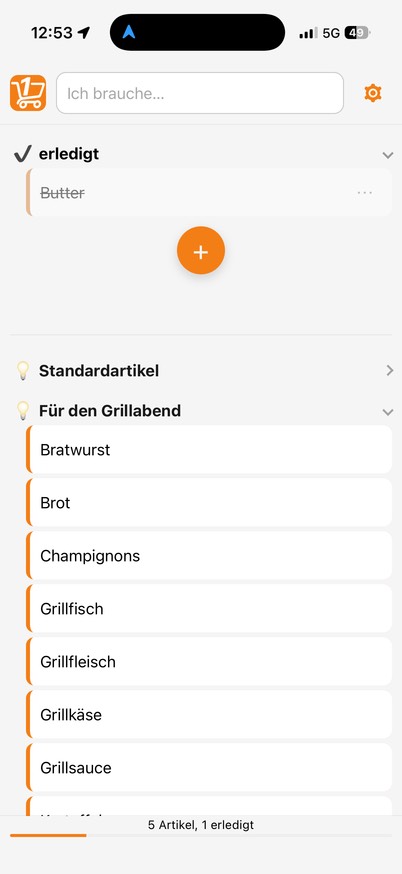Select the Grillfleisch item
The height and width of the screenshot is (874, 402).
(209, 662)
